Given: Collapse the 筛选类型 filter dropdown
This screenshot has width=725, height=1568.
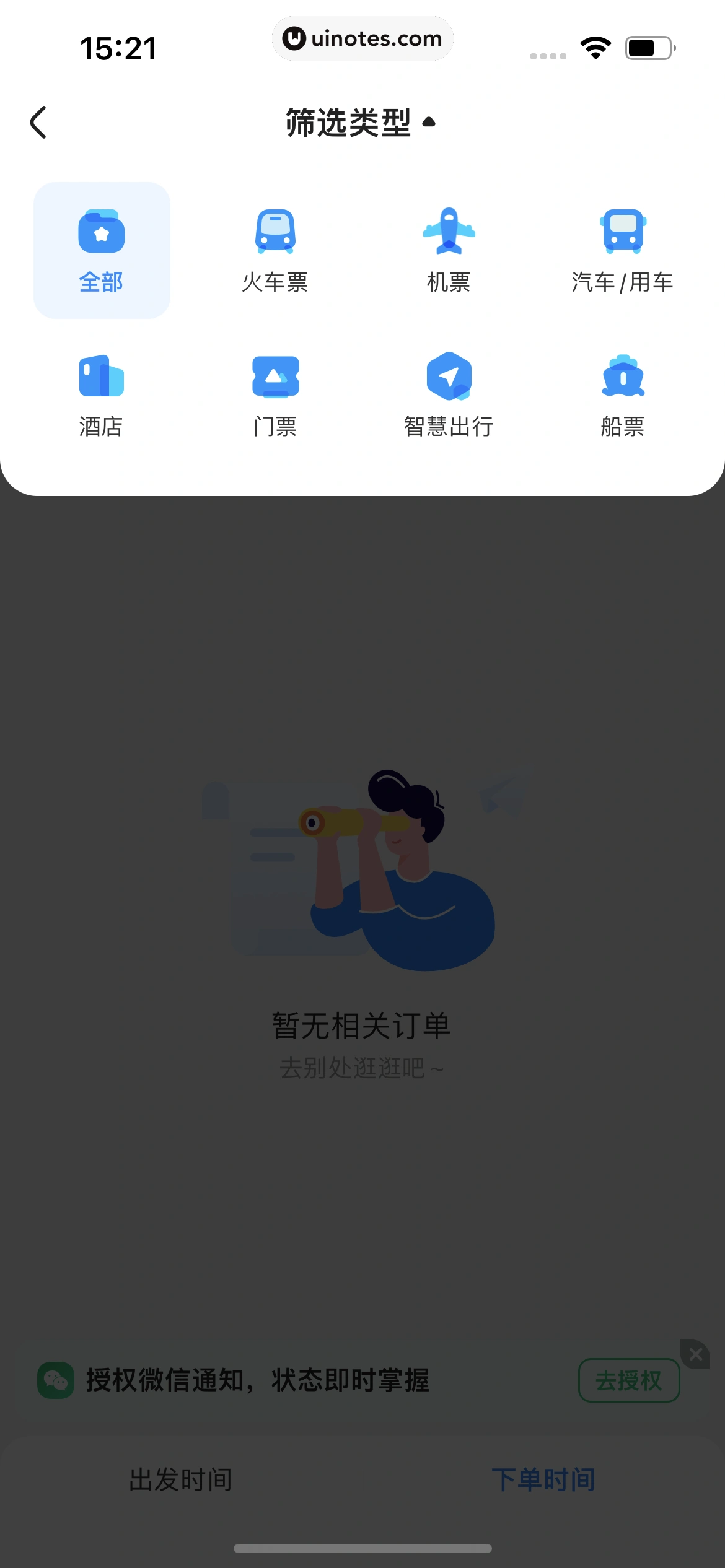Looking at the screenshot, I should coord(361,123).
